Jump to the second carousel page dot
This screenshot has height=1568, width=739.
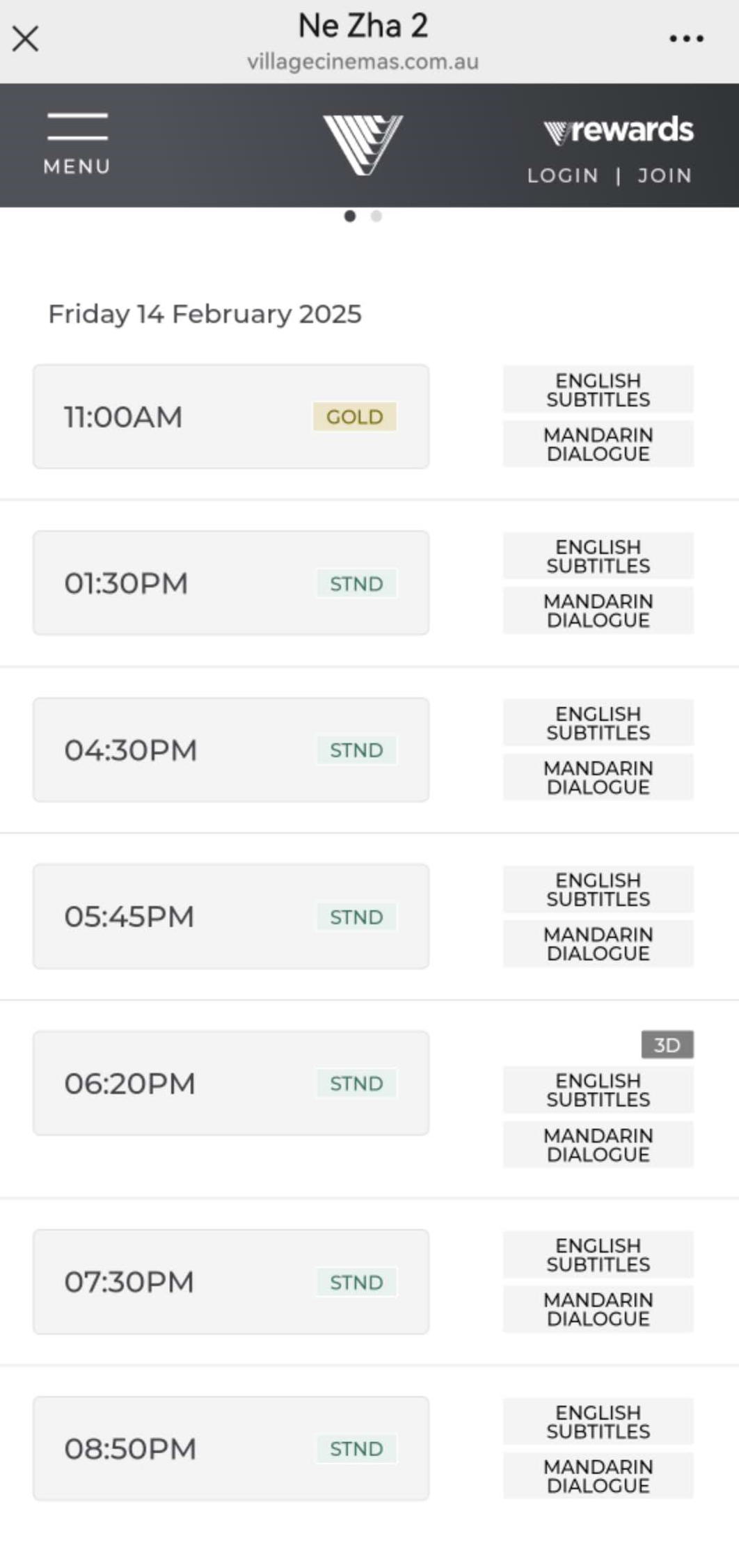point(376,216)
